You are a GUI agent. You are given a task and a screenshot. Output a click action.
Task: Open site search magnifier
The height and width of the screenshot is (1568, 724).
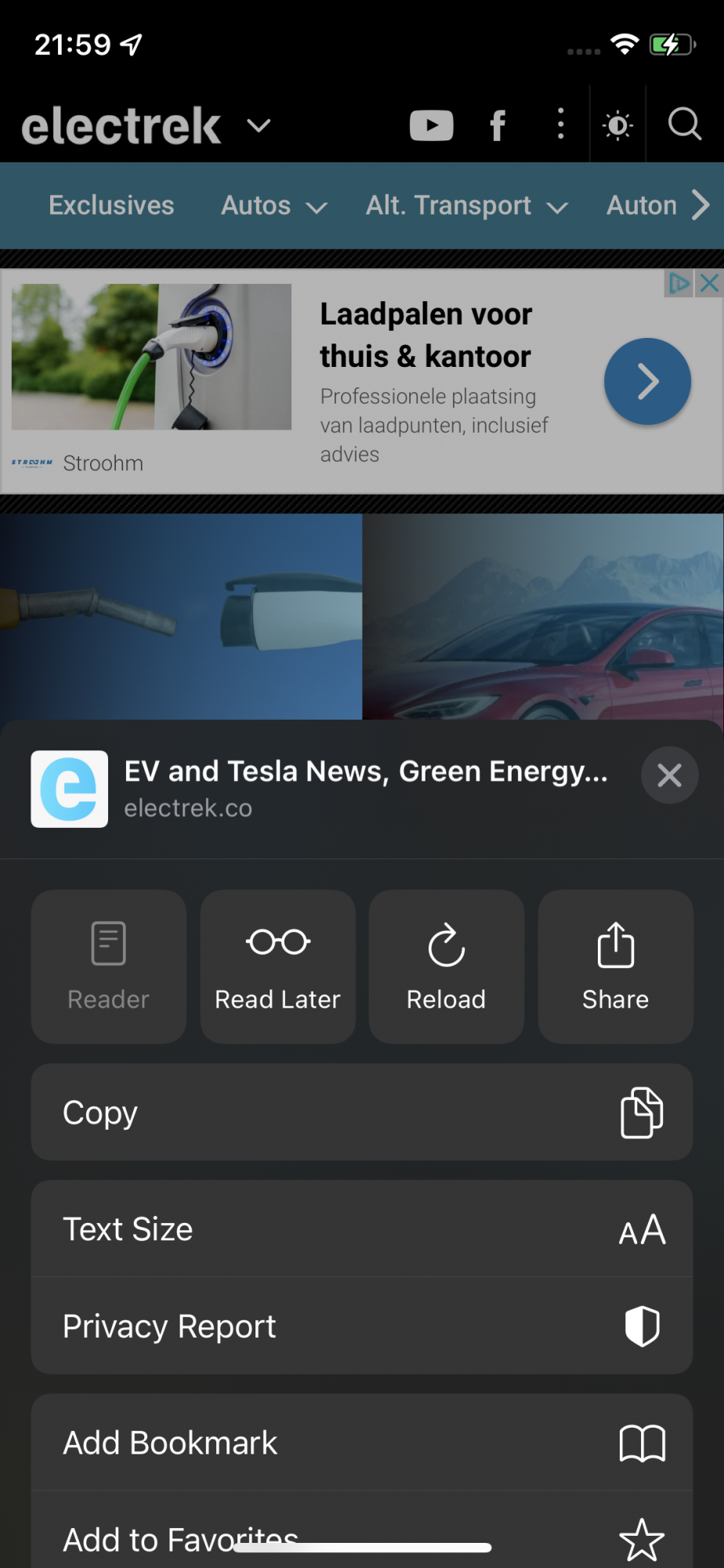684,124
